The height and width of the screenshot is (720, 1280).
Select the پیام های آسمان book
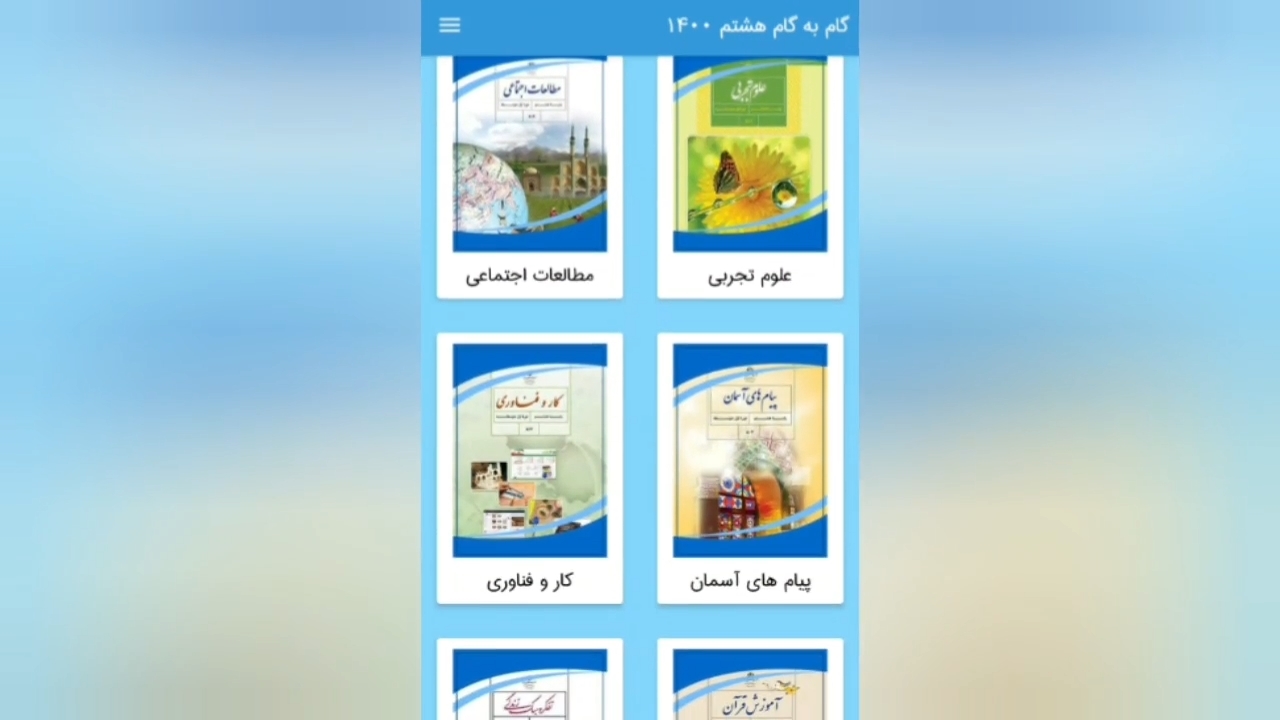tap(750, 468)
